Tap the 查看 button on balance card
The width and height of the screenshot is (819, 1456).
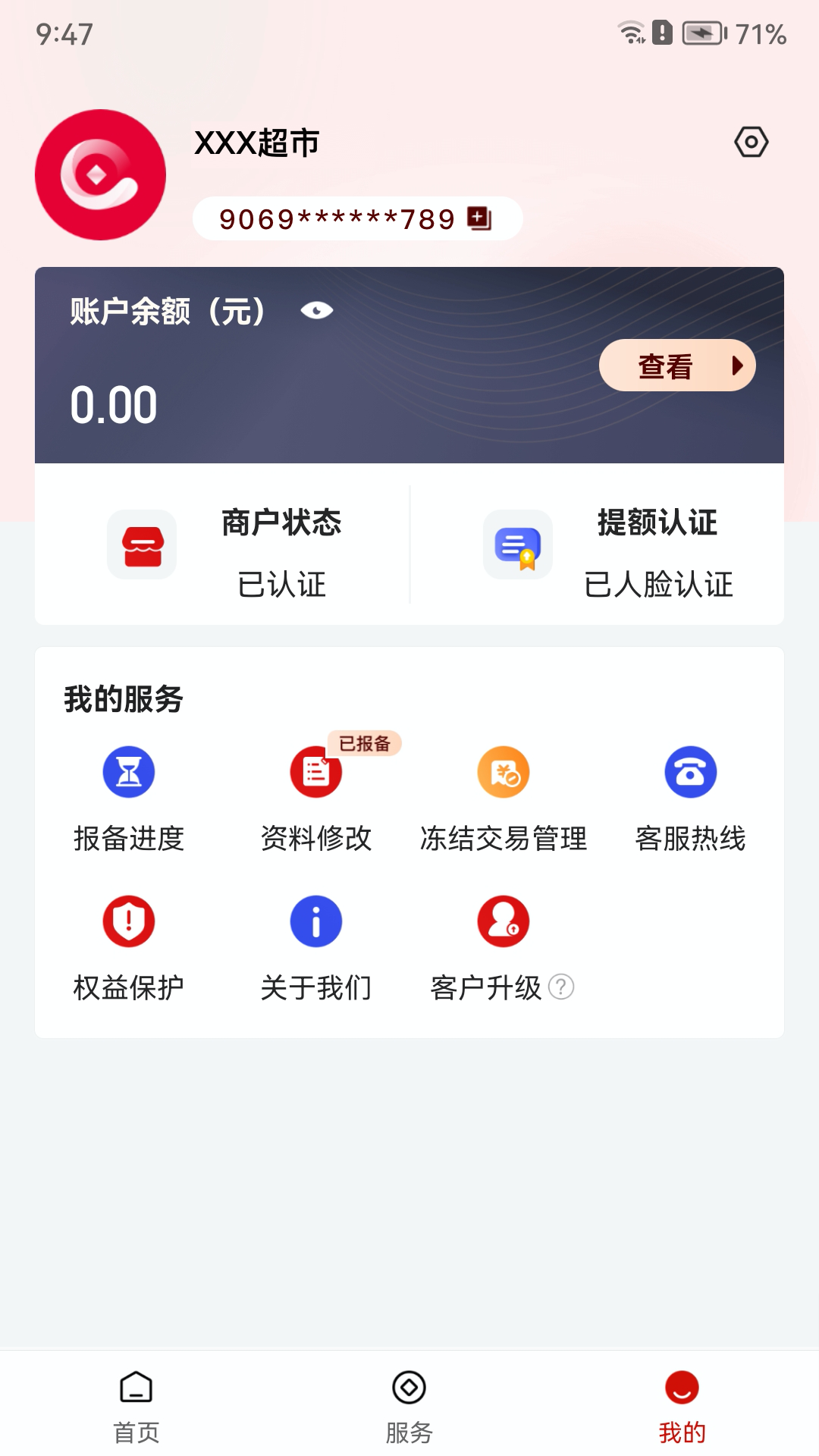point(676,366)
